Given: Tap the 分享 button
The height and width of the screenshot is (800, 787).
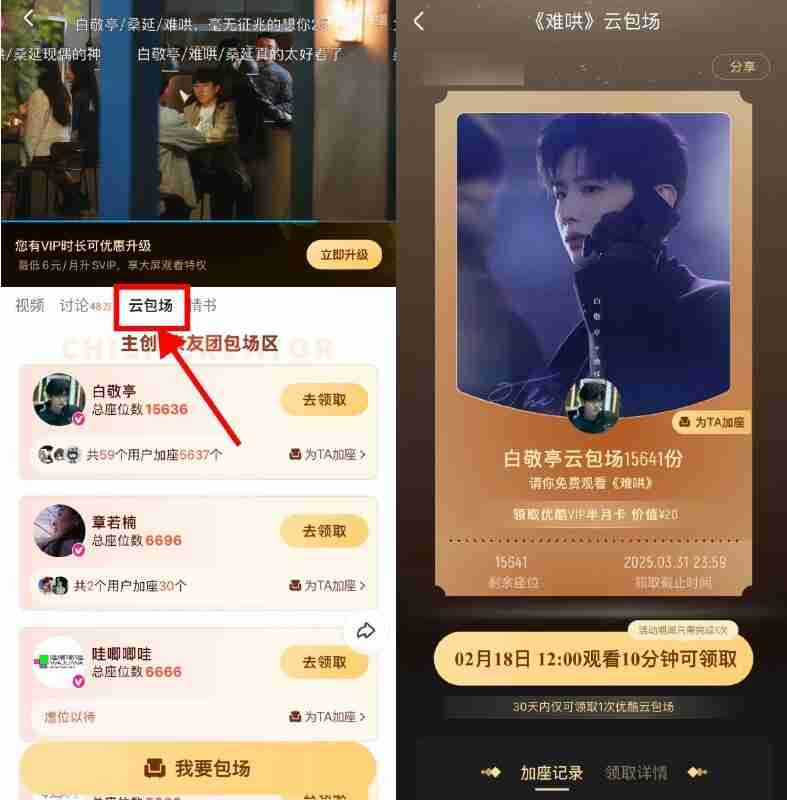Looking at the screenshot, I should click(x=741, y=67).
